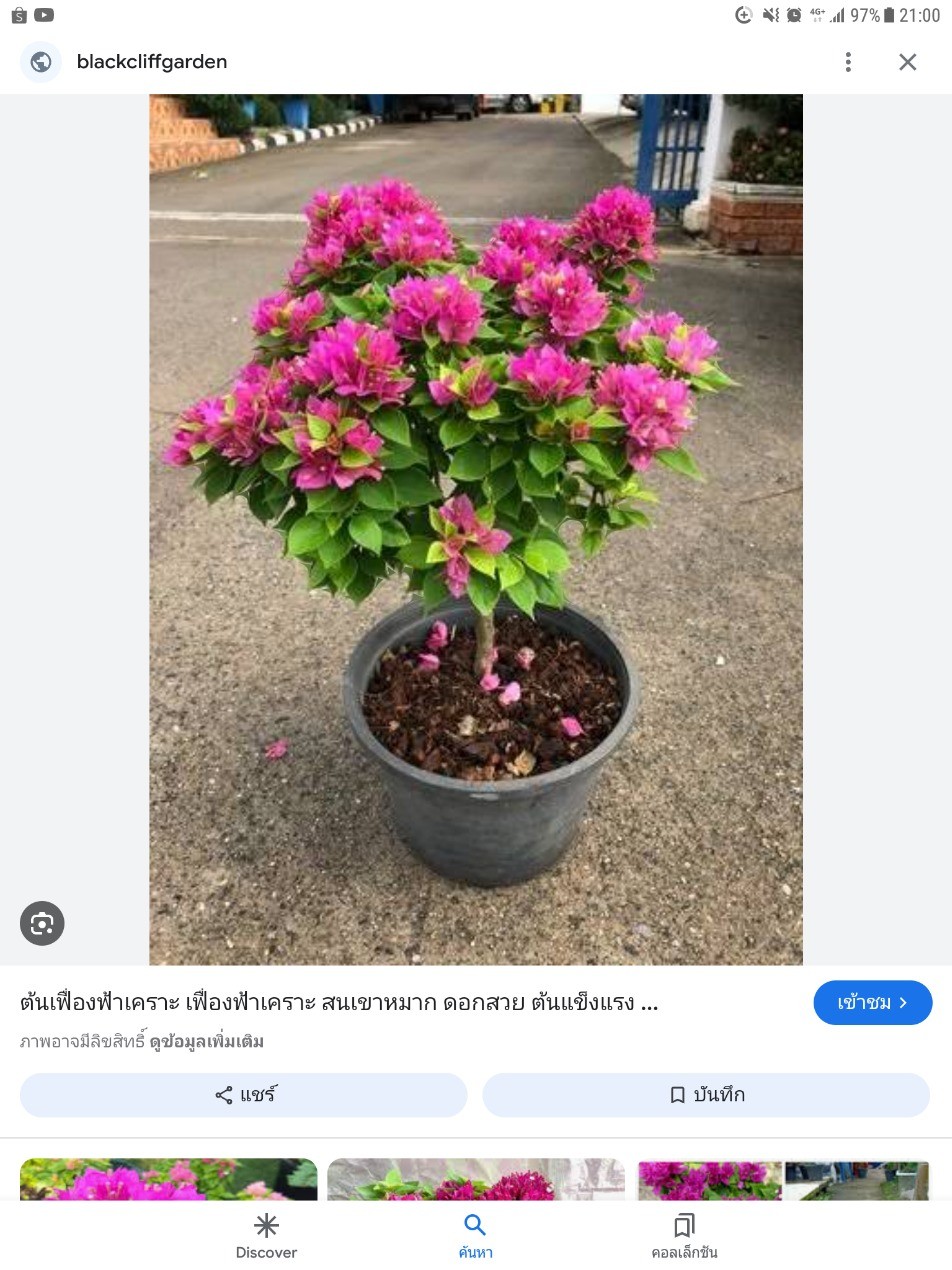The height and width of the screenshot is (1270, 952).
Task: Open the ดูข้อมูลเพิ่มเติม link
Action: (207, 1041)
